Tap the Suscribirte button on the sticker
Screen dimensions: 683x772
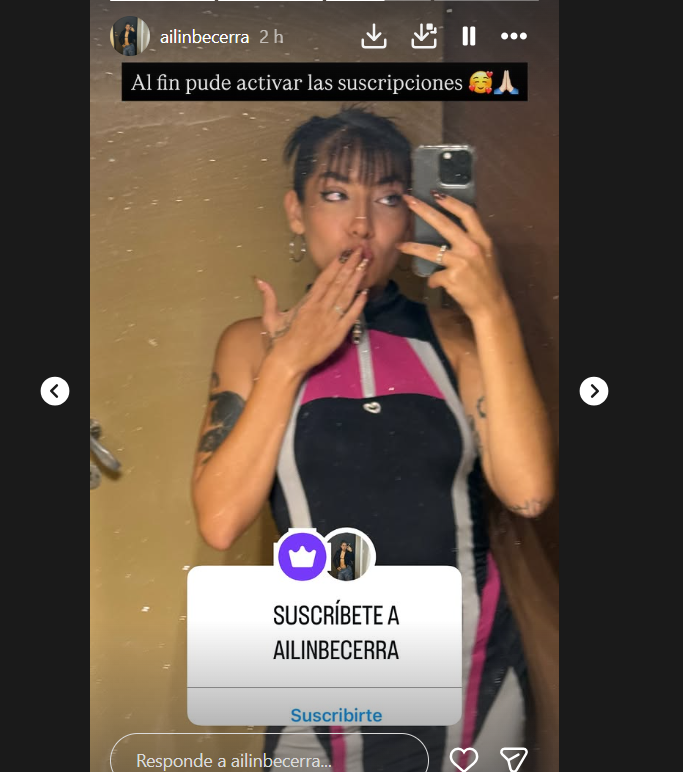pos(336,715)
